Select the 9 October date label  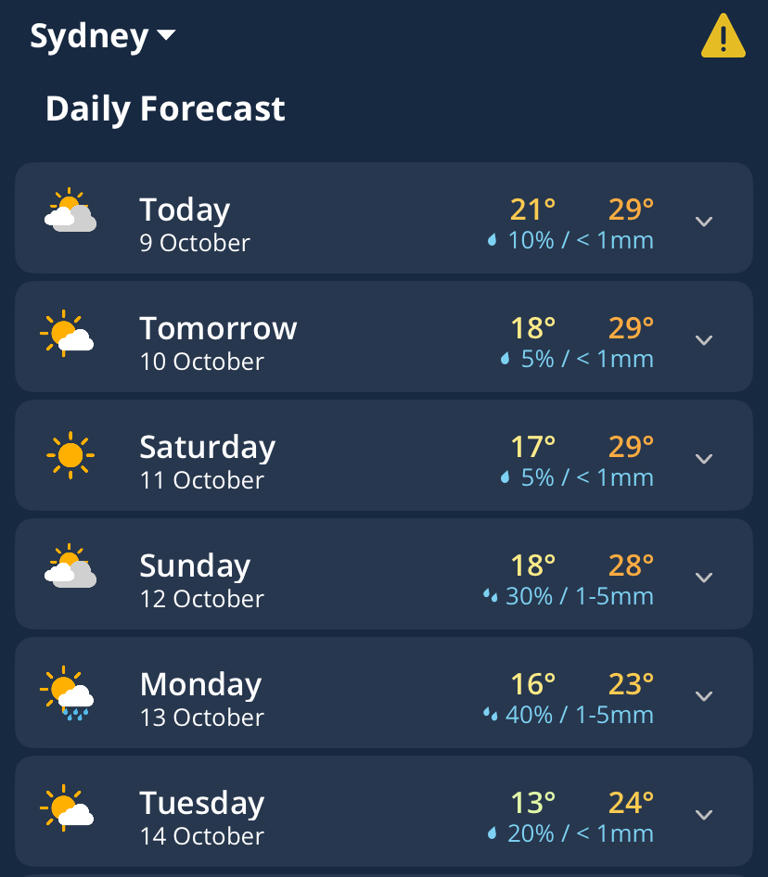pyautogui.click(x=194, y=242)
